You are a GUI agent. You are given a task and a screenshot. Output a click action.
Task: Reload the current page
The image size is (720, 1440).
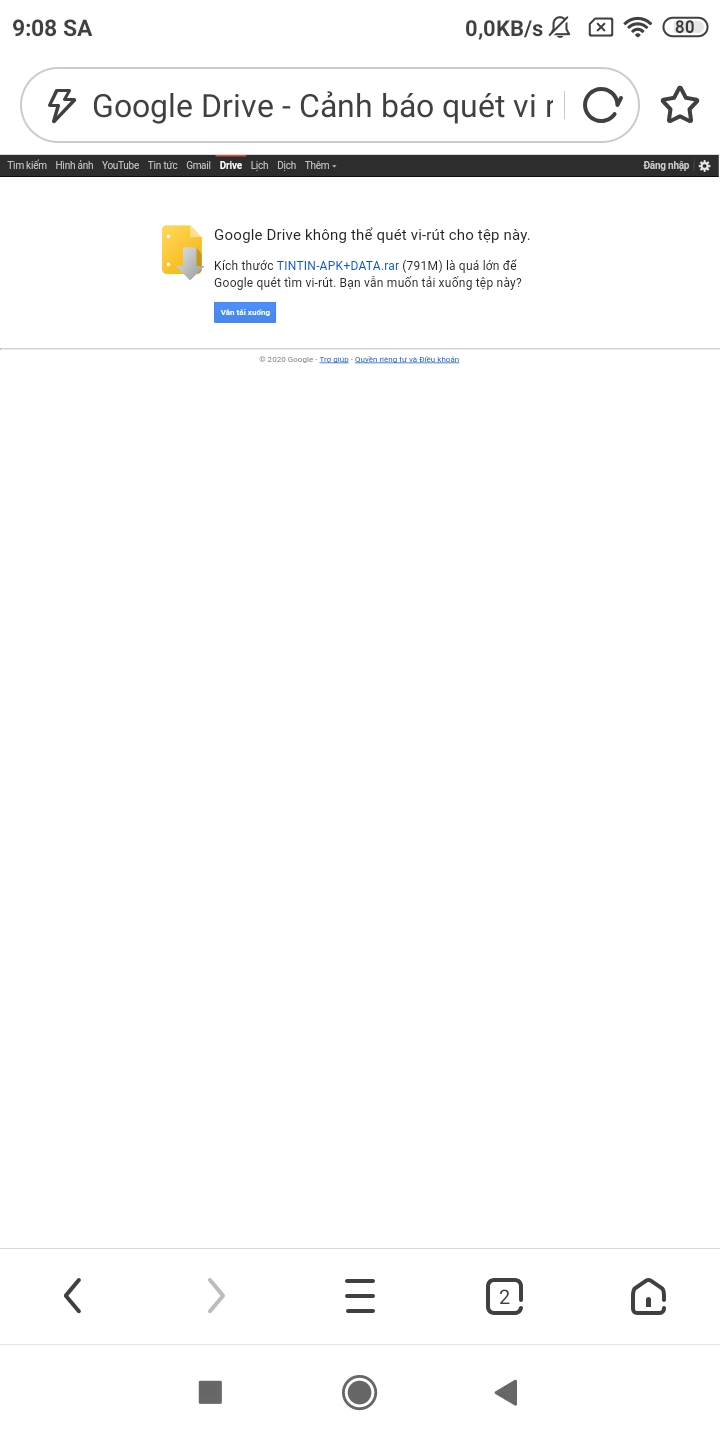pyautogui.click(x=602, y=105)
